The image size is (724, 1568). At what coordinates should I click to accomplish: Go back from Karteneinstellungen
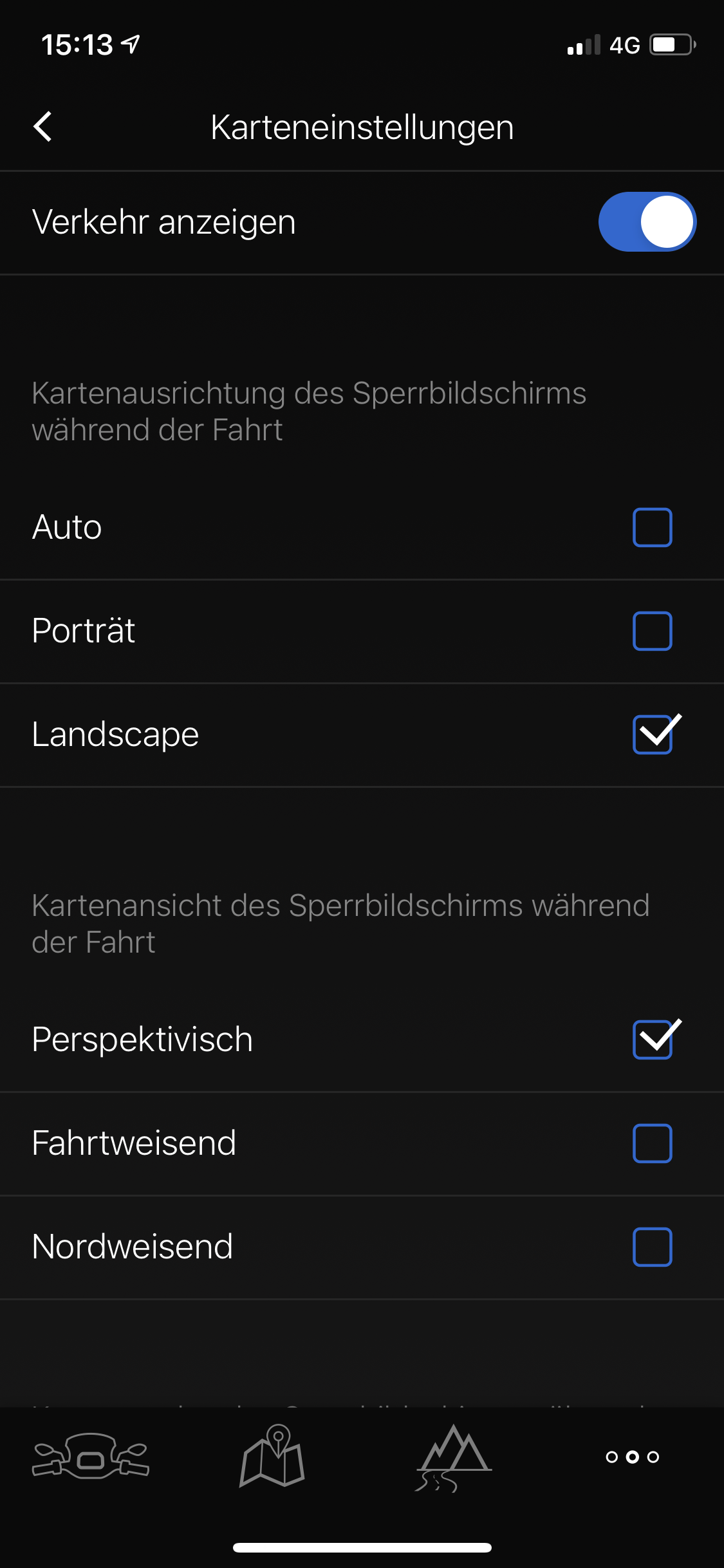point(43,127)
